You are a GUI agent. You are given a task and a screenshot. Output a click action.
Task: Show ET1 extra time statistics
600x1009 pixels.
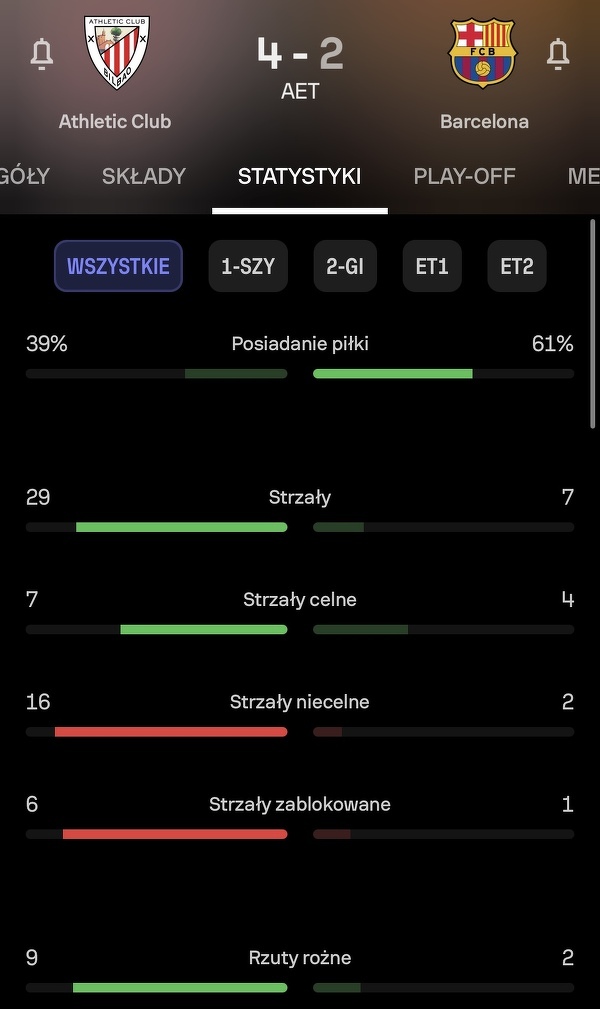click(x=432, y=266)
